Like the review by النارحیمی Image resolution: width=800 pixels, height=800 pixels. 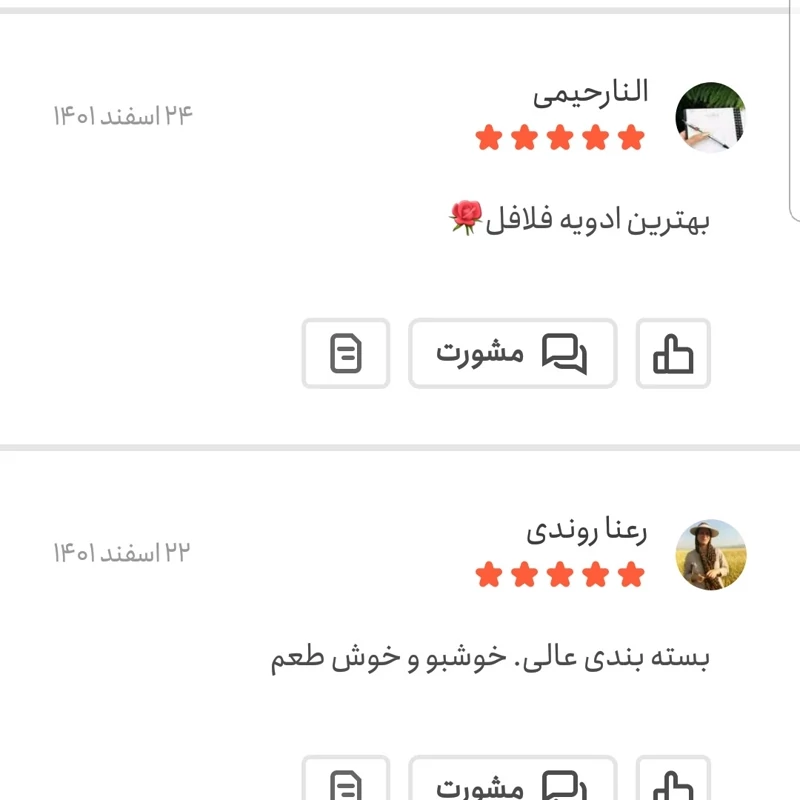(673, 353)
